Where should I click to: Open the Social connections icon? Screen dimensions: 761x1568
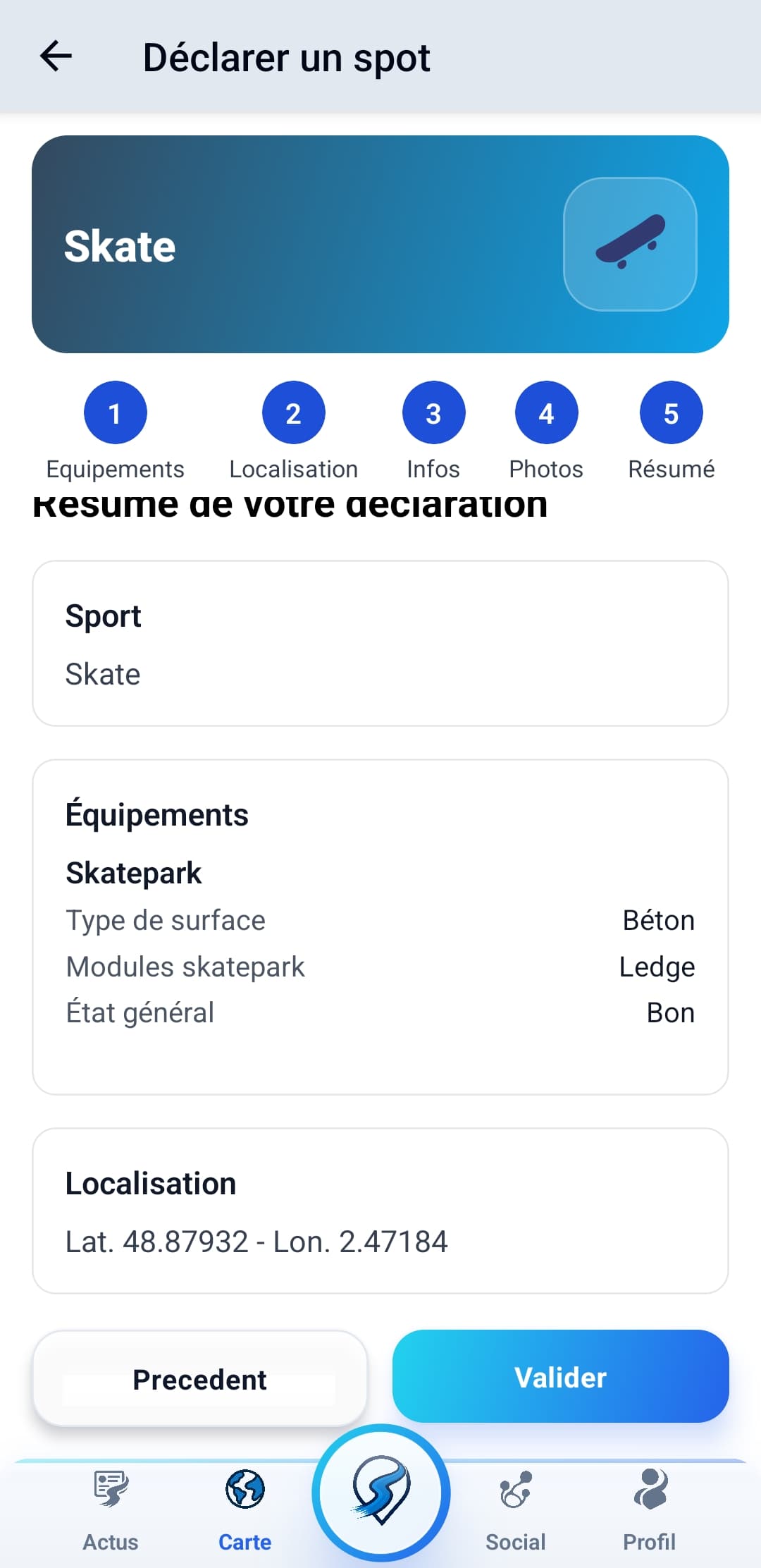tap(515, 1490)
